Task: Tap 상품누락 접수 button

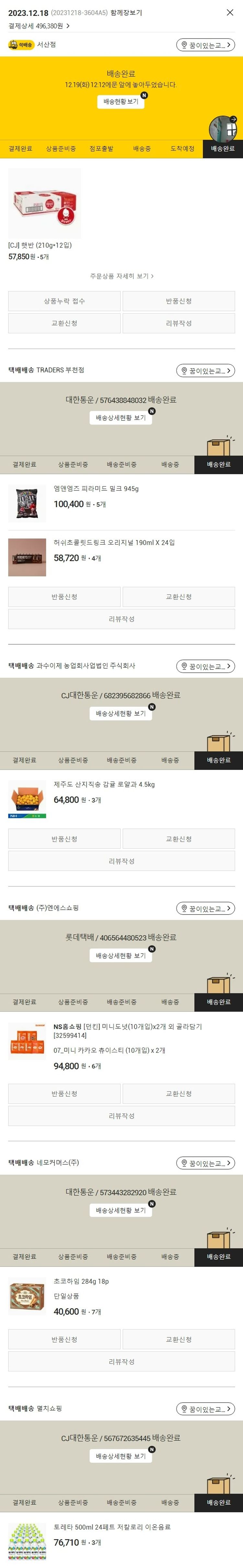Action: tap(64, 301)
